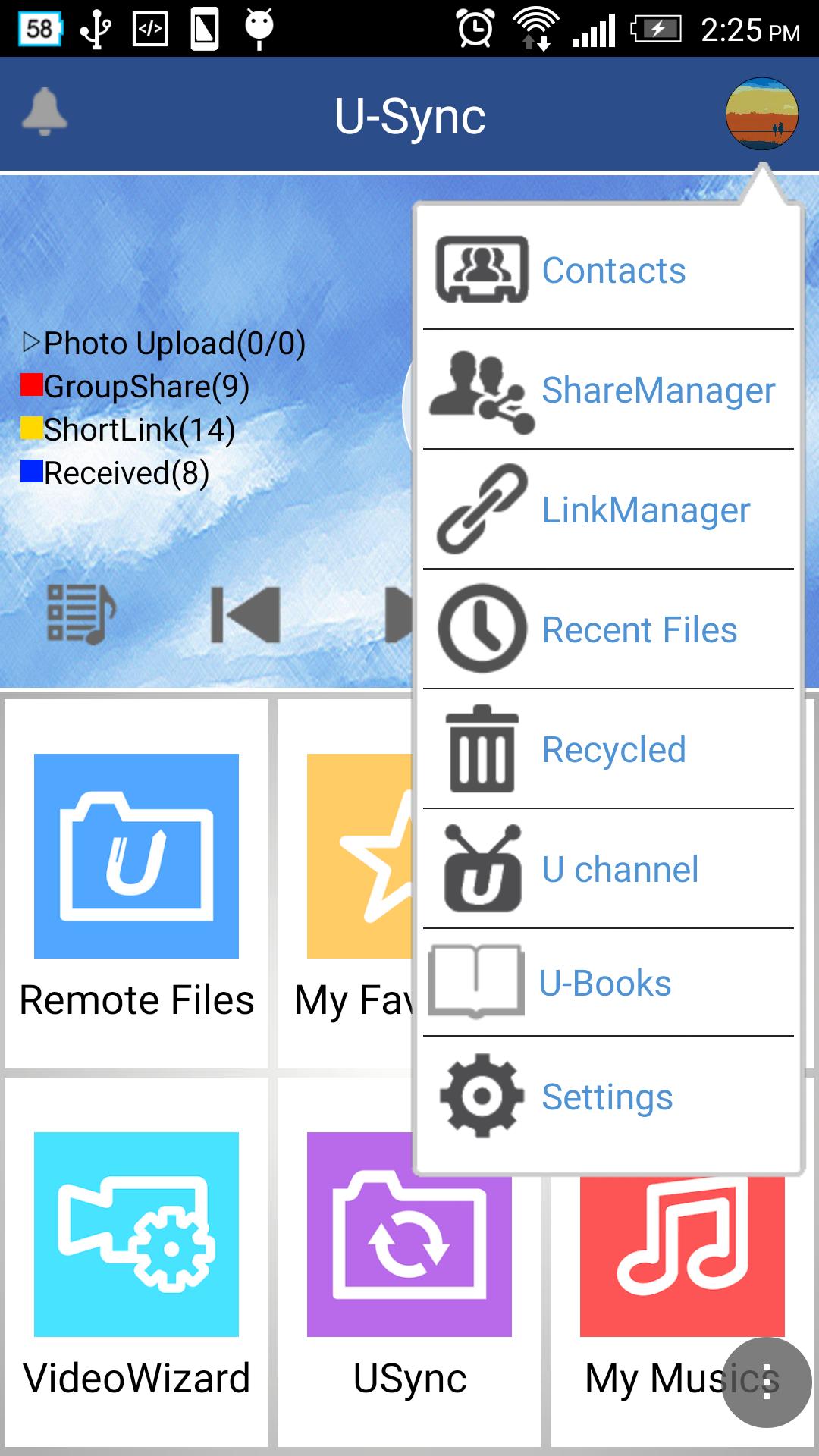The width and height of the screenshot is (819, 1456).
Task: Tap the three-dot floating button
Action: pyautogui.click(x=767, y=1382)
